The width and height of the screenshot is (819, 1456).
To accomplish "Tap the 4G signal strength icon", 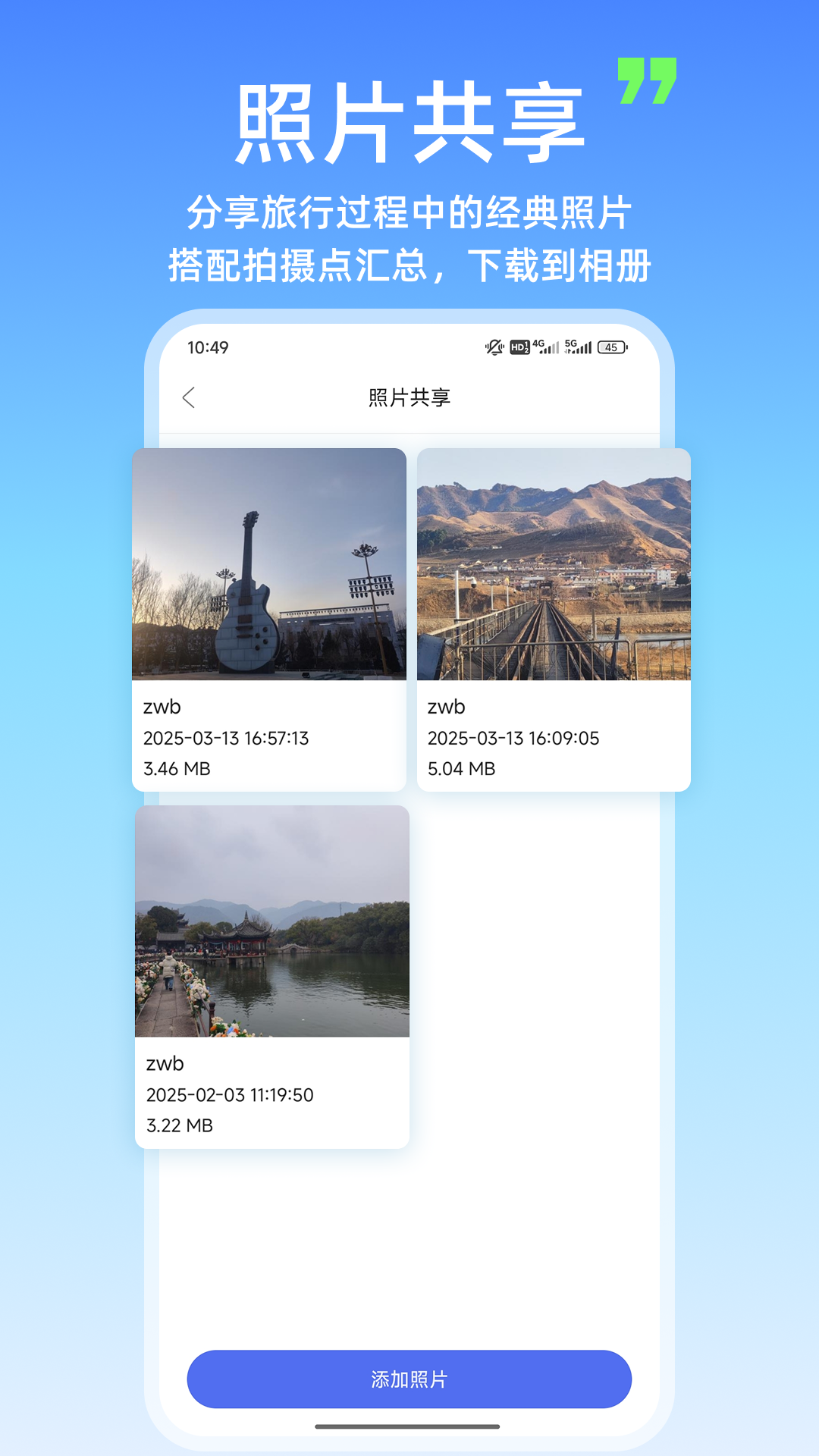I will [544, 347].
